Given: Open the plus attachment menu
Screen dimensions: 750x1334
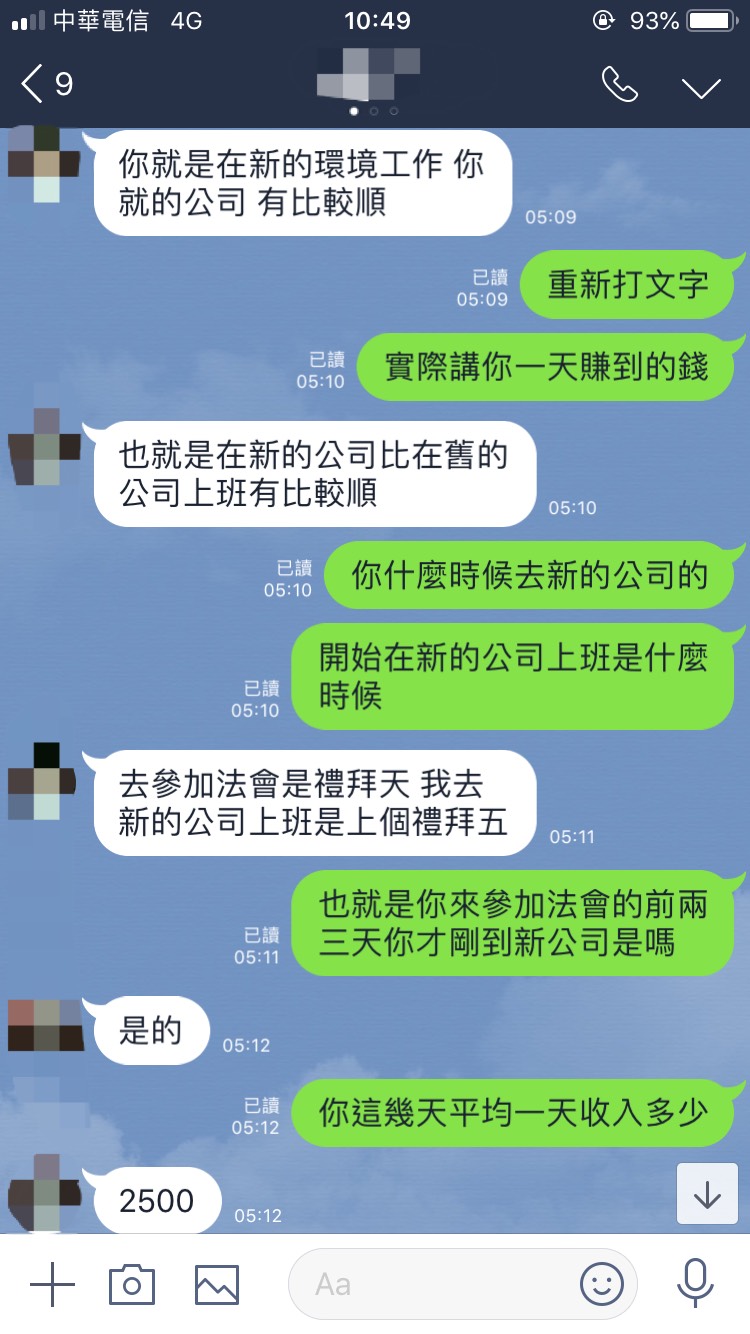Looking at the screenshot, I should pos(52,1284).
